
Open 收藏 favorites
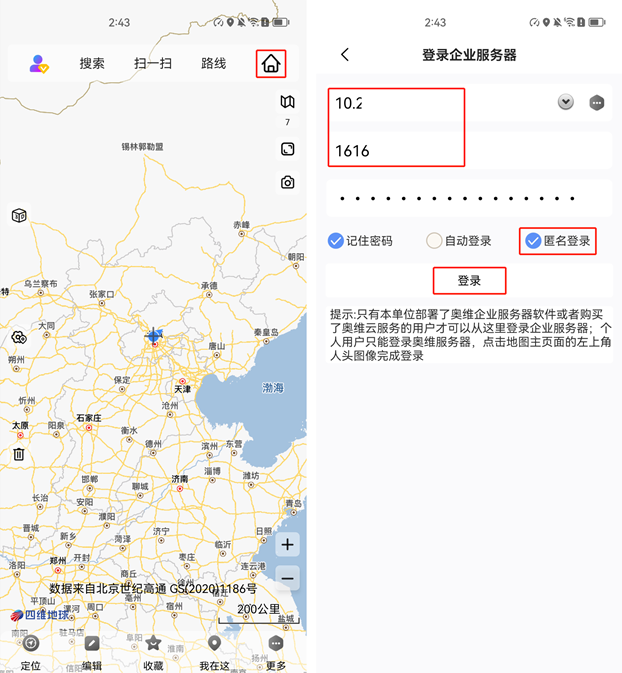153,650
